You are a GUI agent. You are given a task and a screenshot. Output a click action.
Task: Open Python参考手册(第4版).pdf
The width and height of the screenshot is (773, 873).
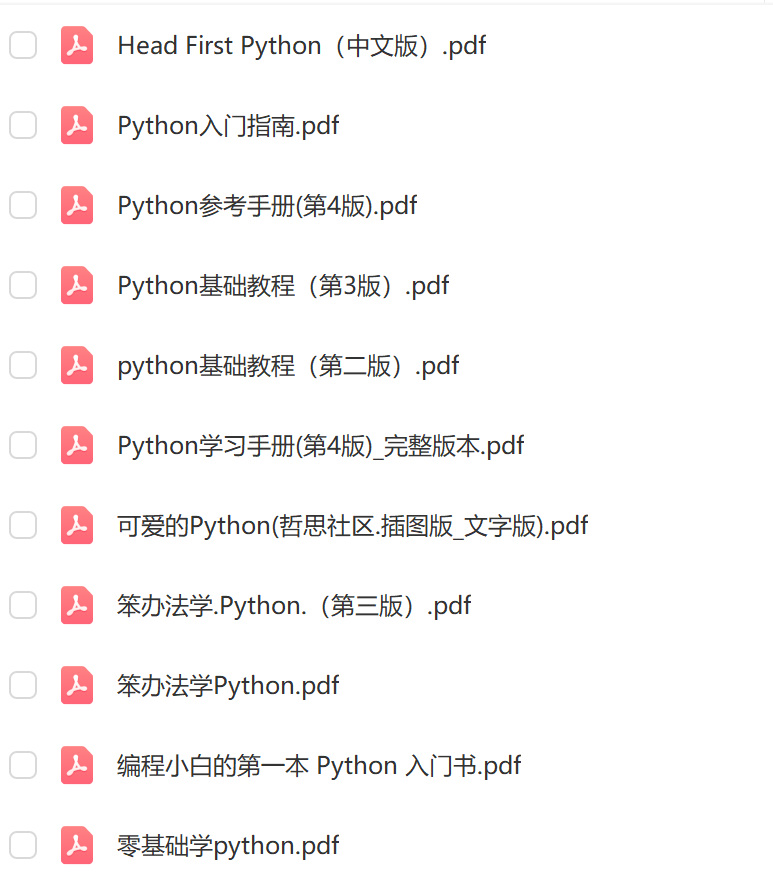tap(266, 205)
